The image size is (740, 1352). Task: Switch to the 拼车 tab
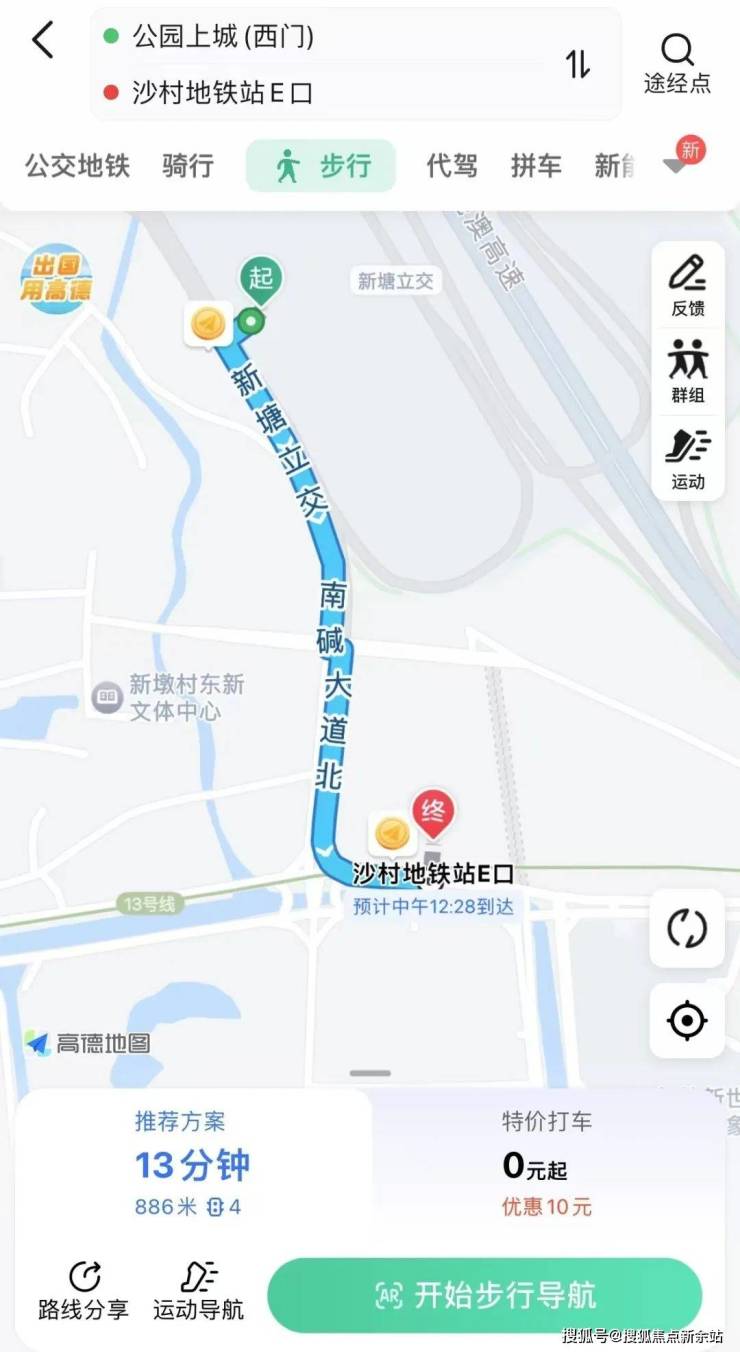536,166
